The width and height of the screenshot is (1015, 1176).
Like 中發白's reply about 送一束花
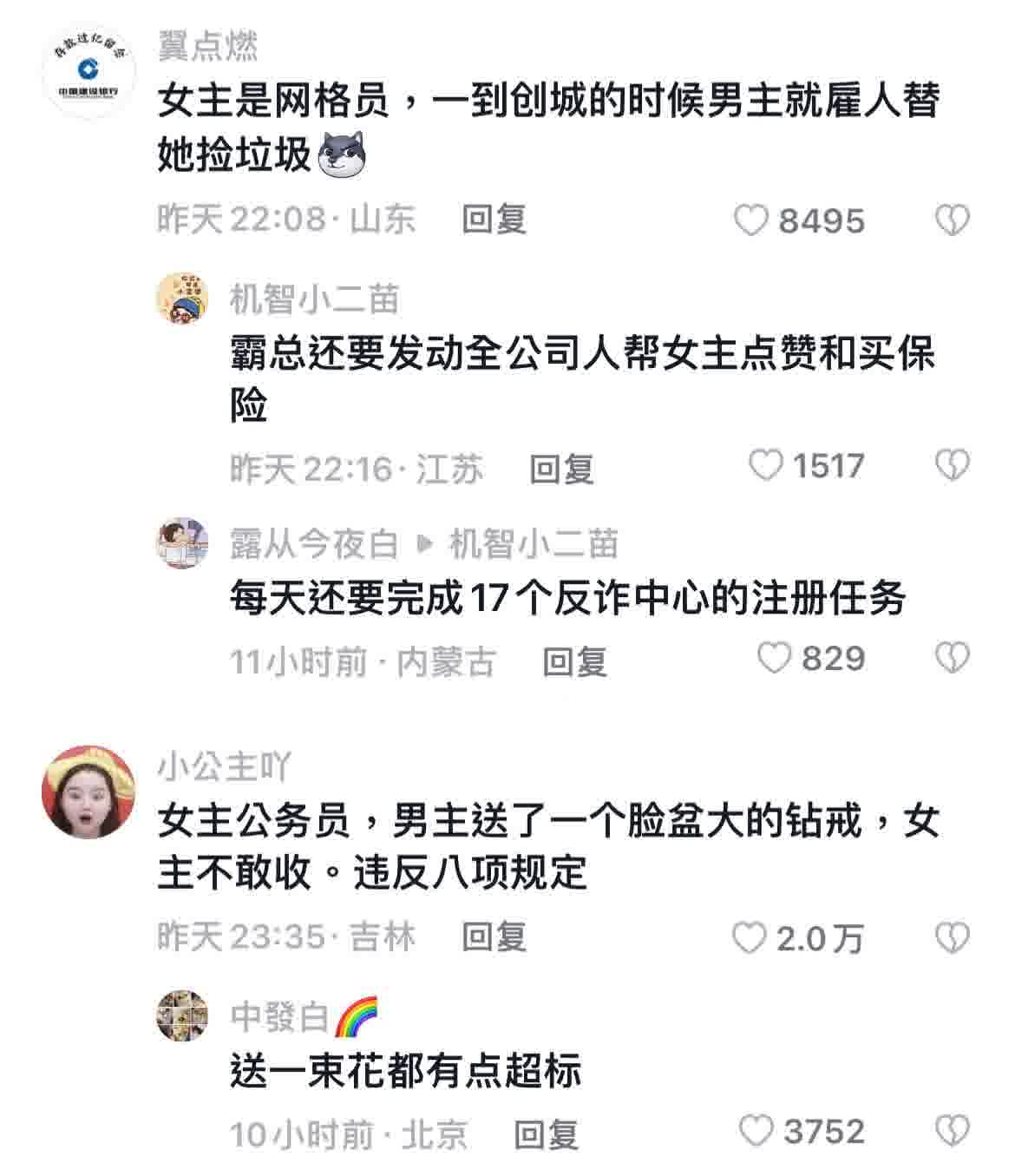click(x=756, y=1131)
